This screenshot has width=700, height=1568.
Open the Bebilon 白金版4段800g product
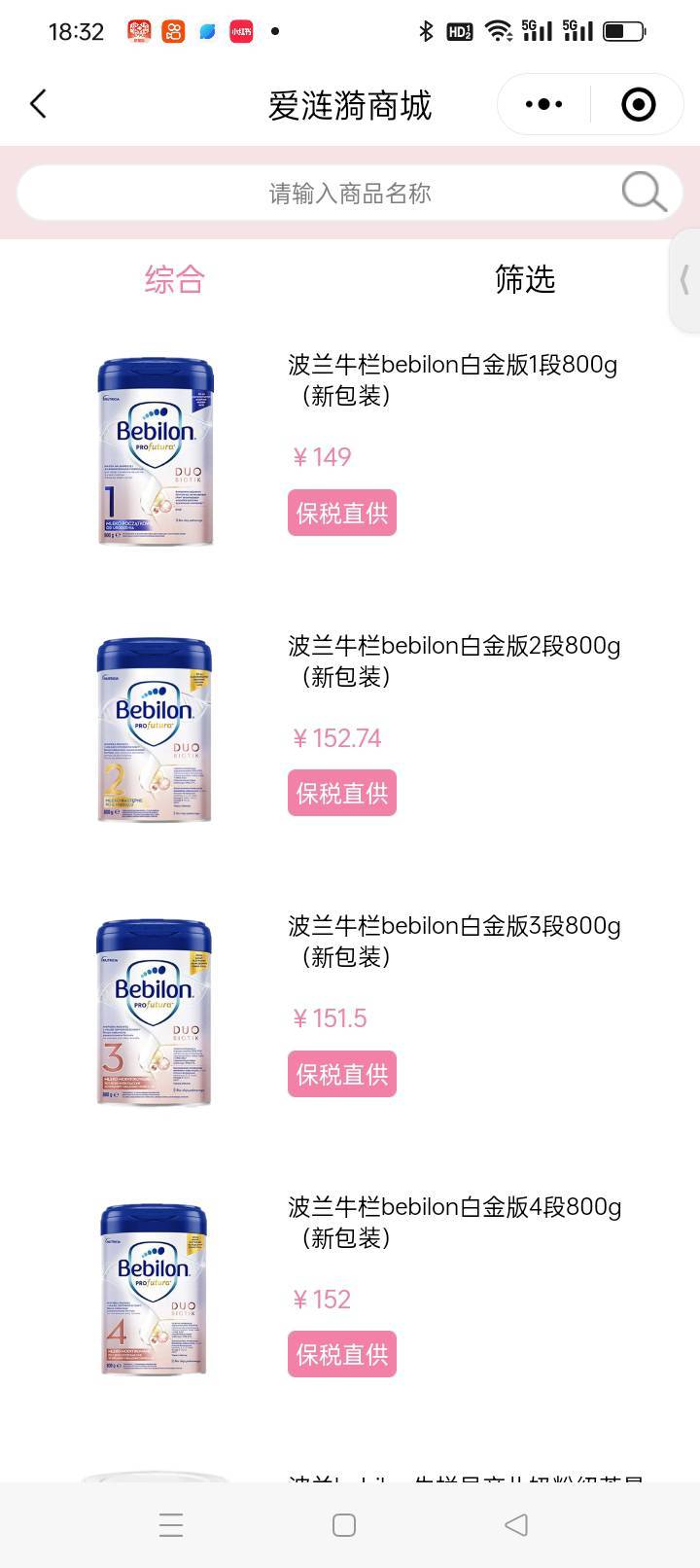pos(350,1291)
